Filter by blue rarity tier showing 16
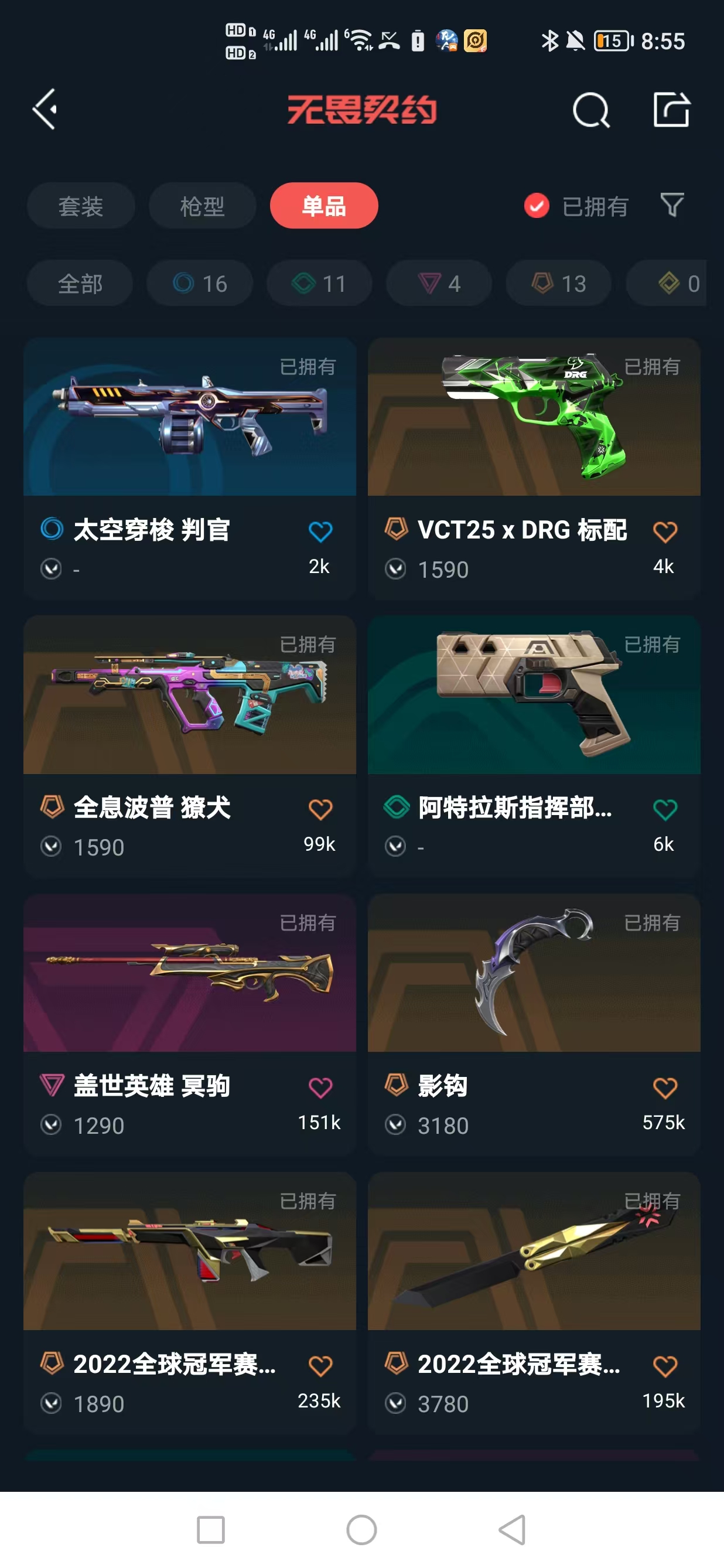 (200, 282)
